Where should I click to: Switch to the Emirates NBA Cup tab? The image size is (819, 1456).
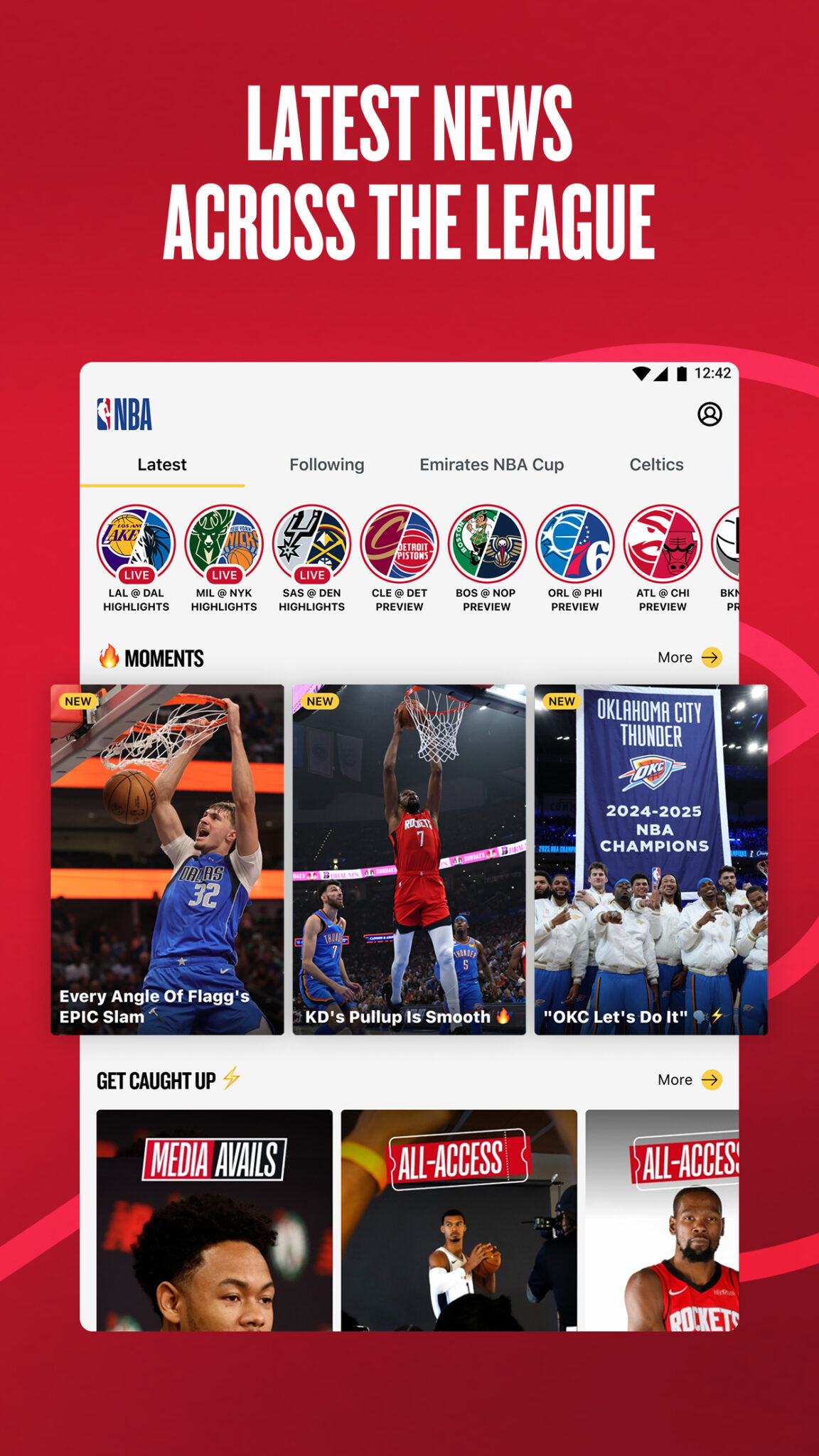492,464
